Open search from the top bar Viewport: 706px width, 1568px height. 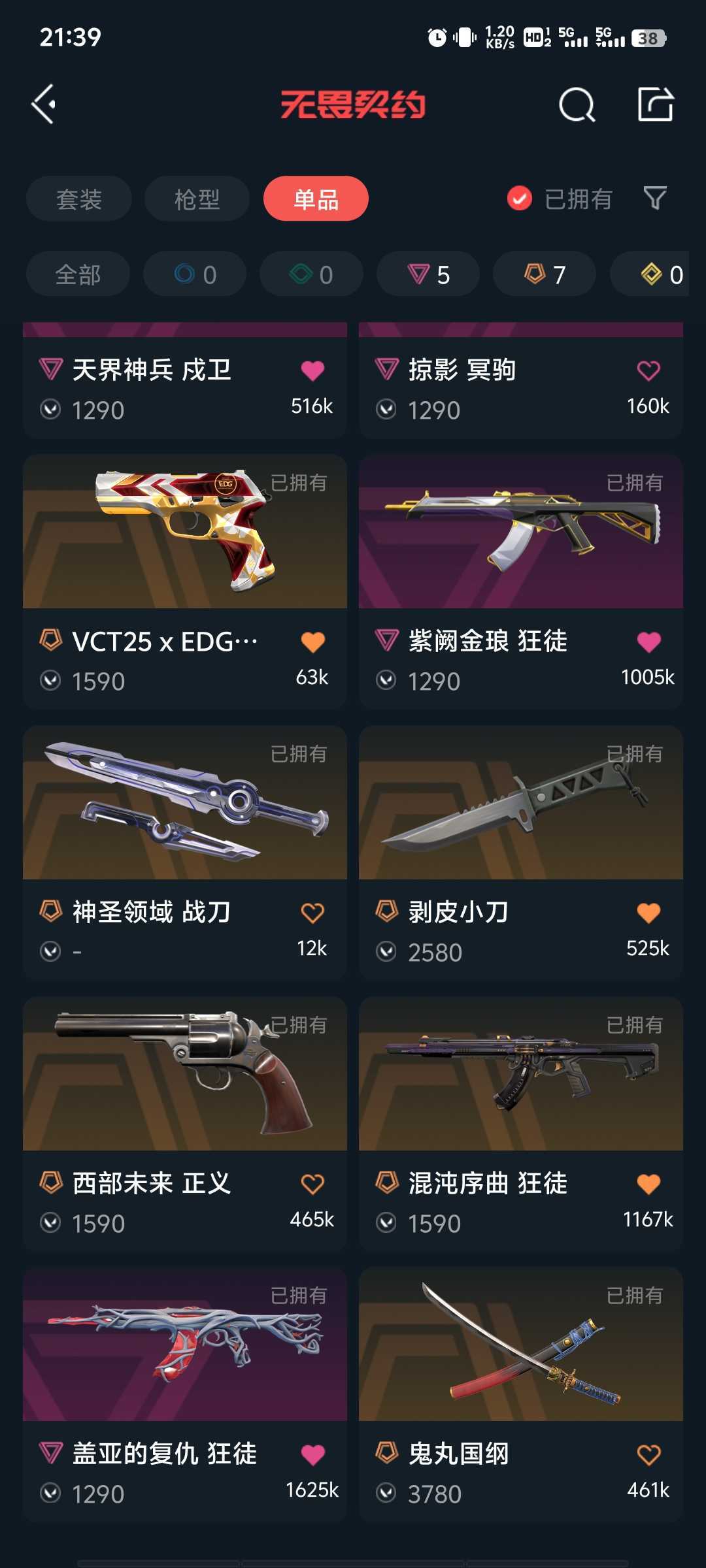point(577,105)
